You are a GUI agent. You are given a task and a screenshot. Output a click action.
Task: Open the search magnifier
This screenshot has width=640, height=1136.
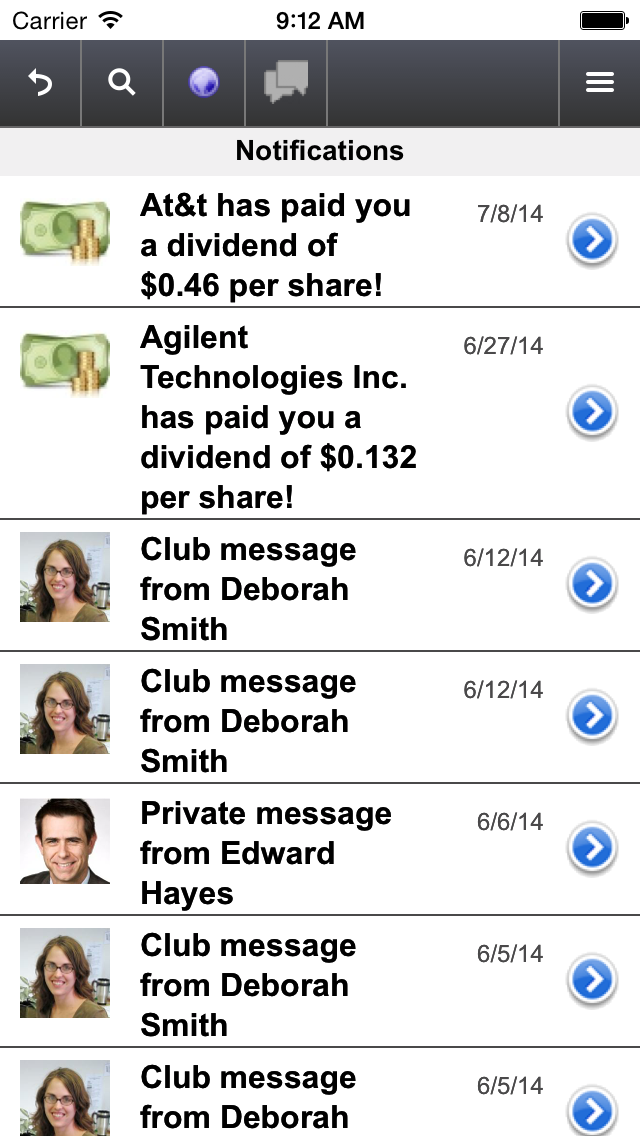[x=122, y=84]
